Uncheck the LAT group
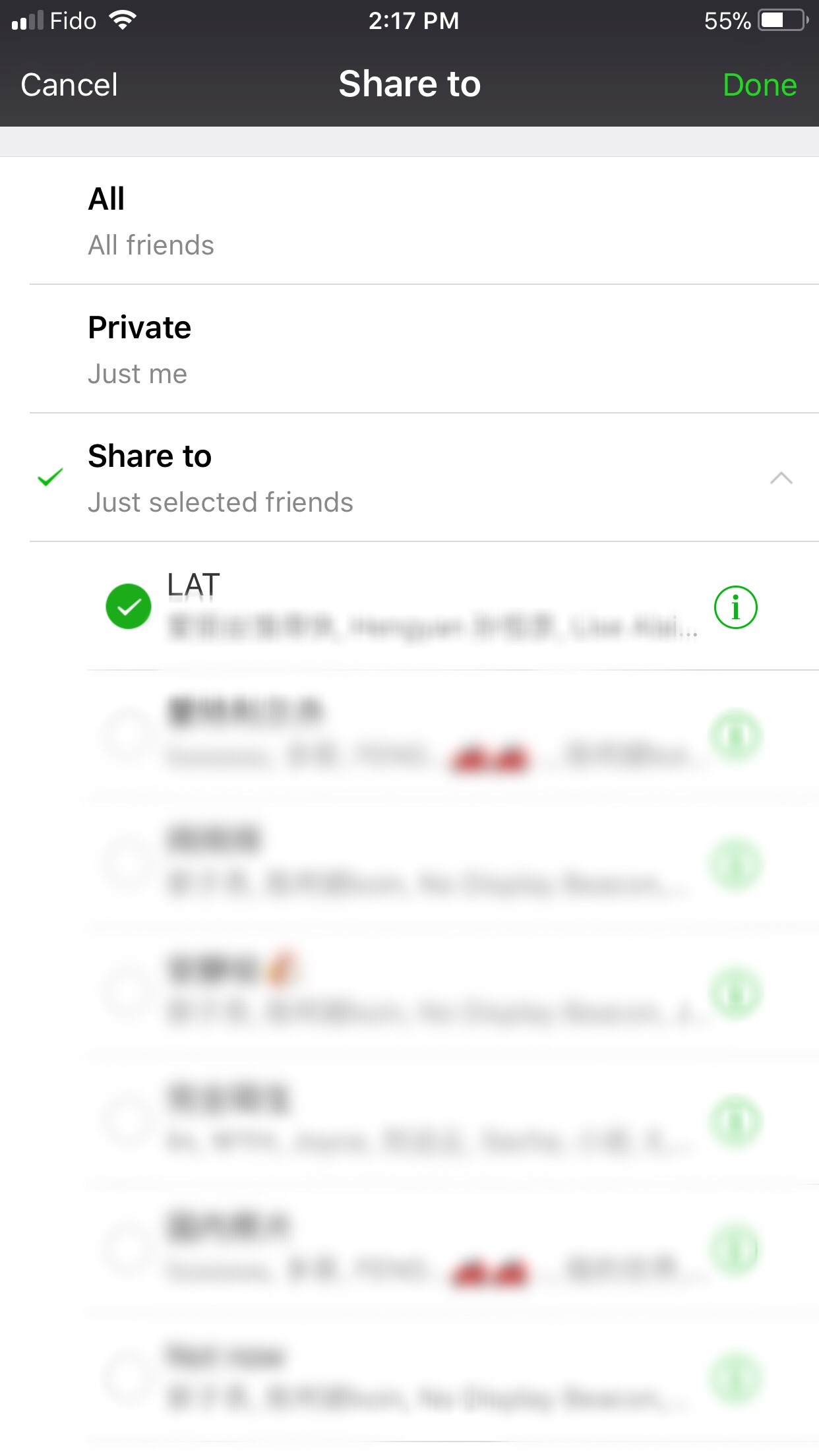The height and width of the screenshot is (1456, 819). [129, 606]
